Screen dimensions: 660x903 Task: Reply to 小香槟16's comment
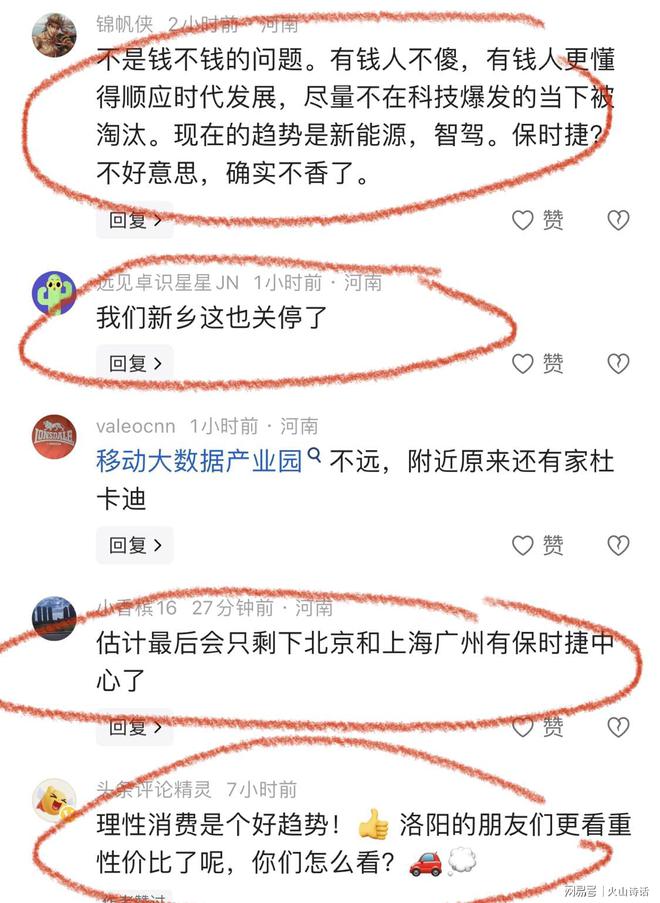[x=134, y=727]
